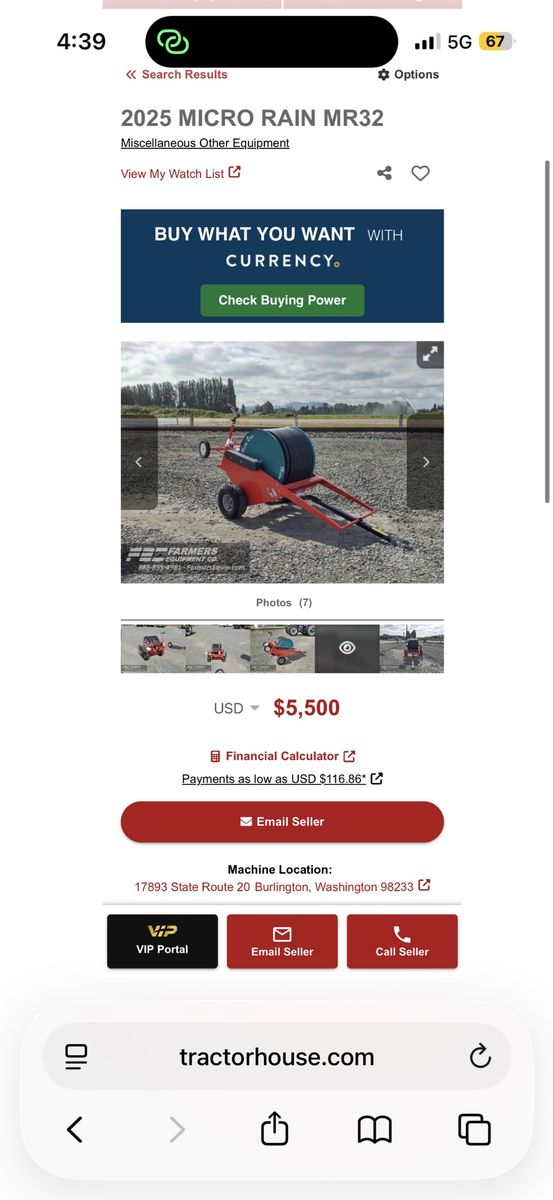Tap the wide Email Seller button
Viewport: 554px width, 1200px height.
coord(282,822)
